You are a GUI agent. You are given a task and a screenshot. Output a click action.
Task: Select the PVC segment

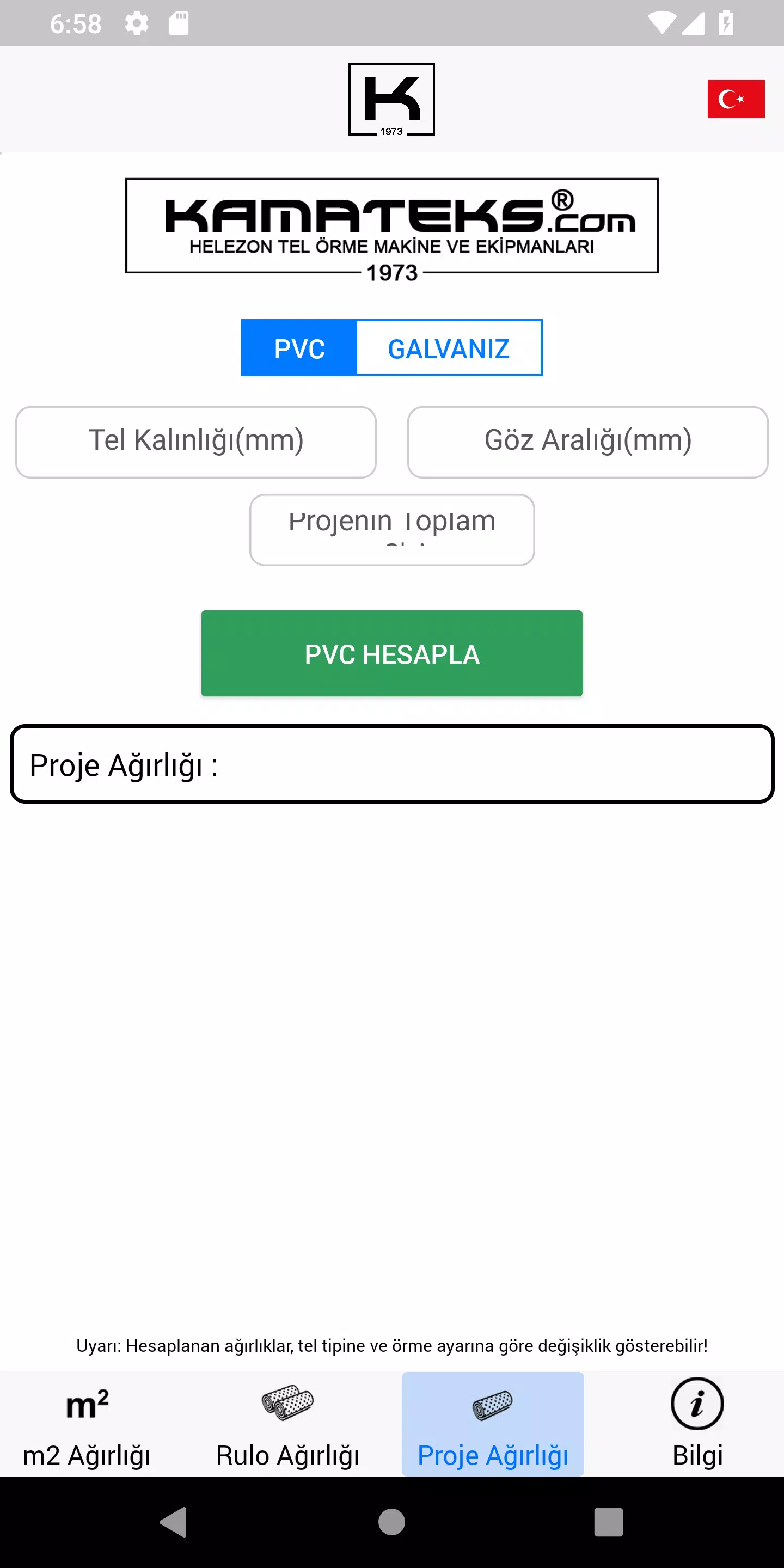[x=299, y=348]
